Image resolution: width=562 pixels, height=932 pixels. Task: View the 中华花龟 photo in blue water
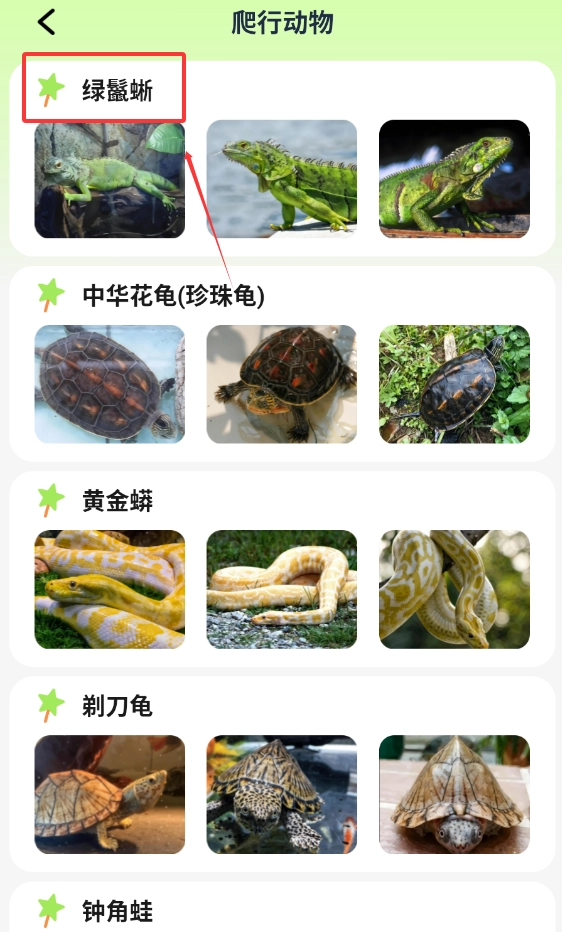[x=109, y=384]
